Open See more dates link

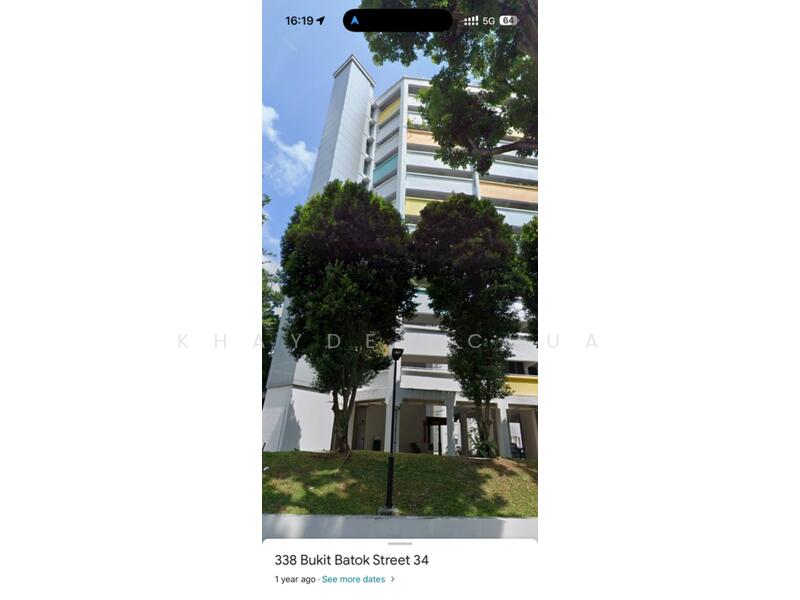coord(354,579)
